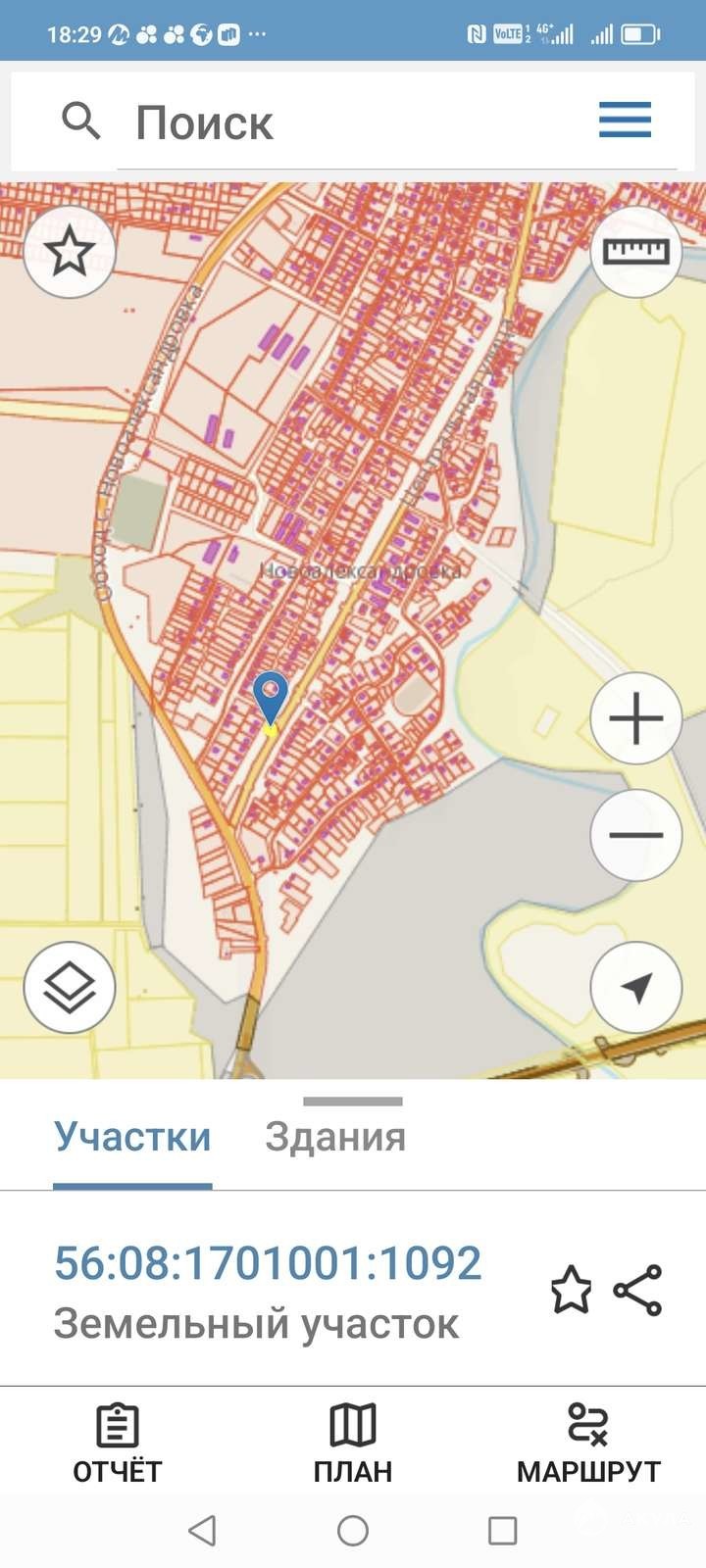Open land plot 56:08:1701001:1092

[x=268, y=1263]
